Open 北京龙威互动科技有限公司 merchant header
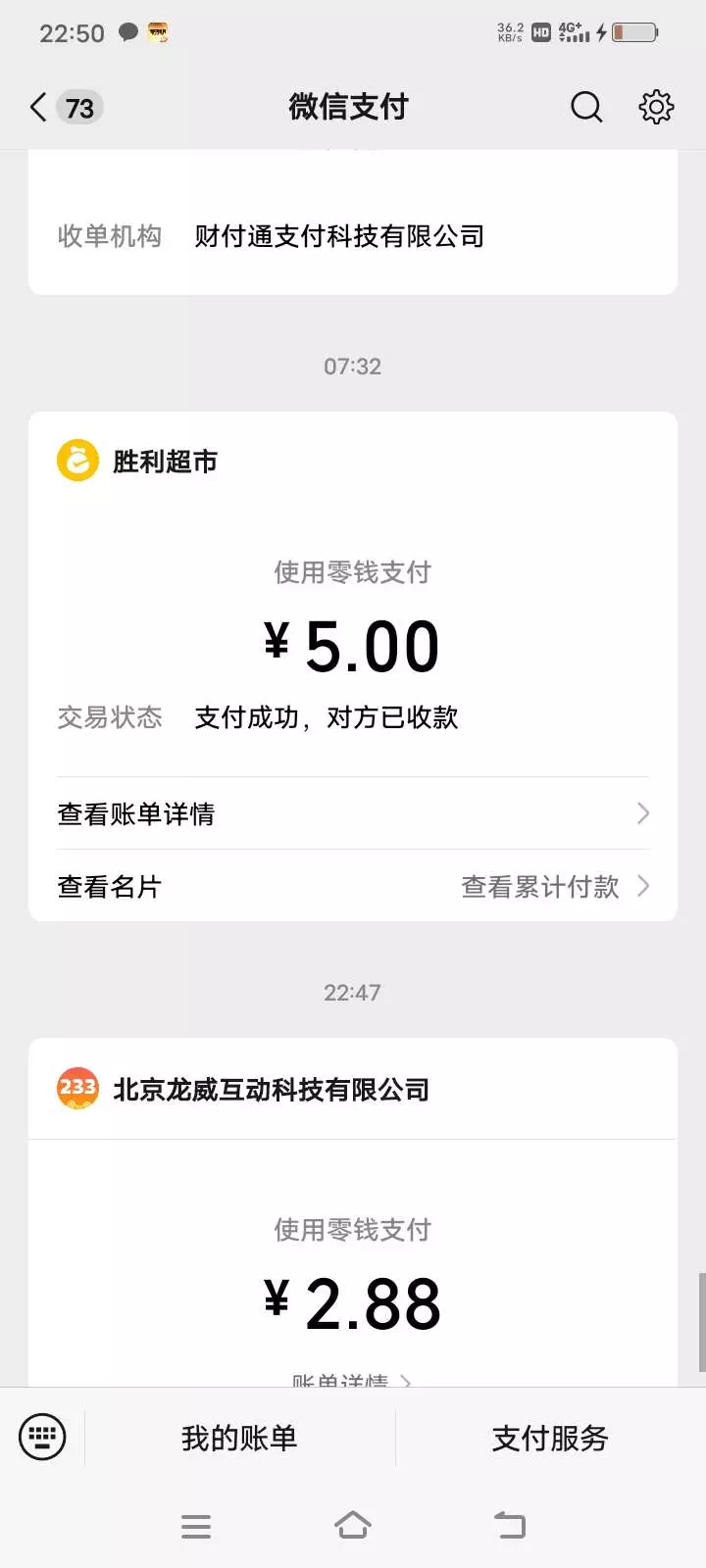Viewport: 706px width, 1568px height. point(271,1090)
